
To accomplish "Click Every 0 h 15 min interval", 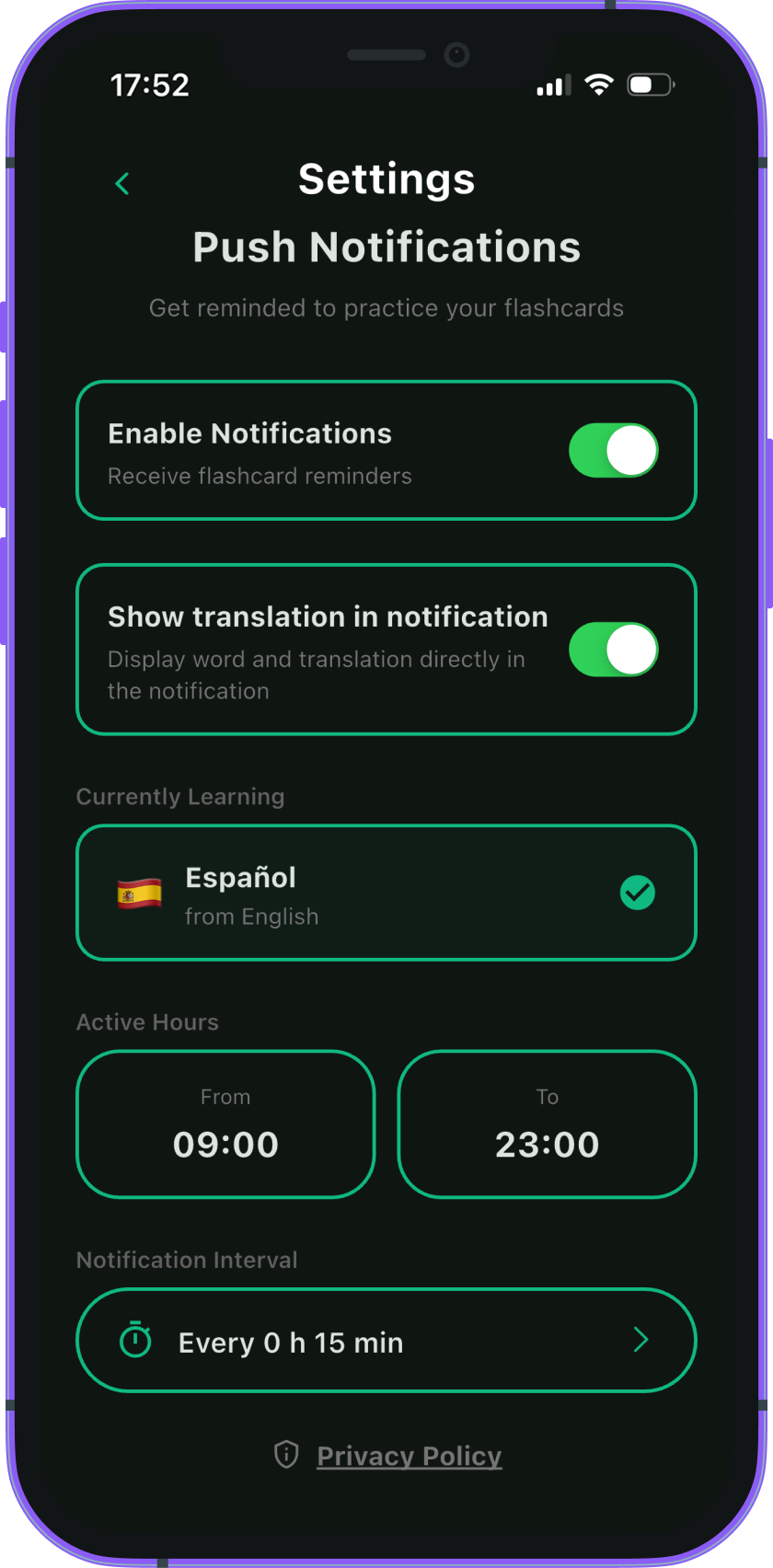I will pyautogui.click(x=291, y=1342).
